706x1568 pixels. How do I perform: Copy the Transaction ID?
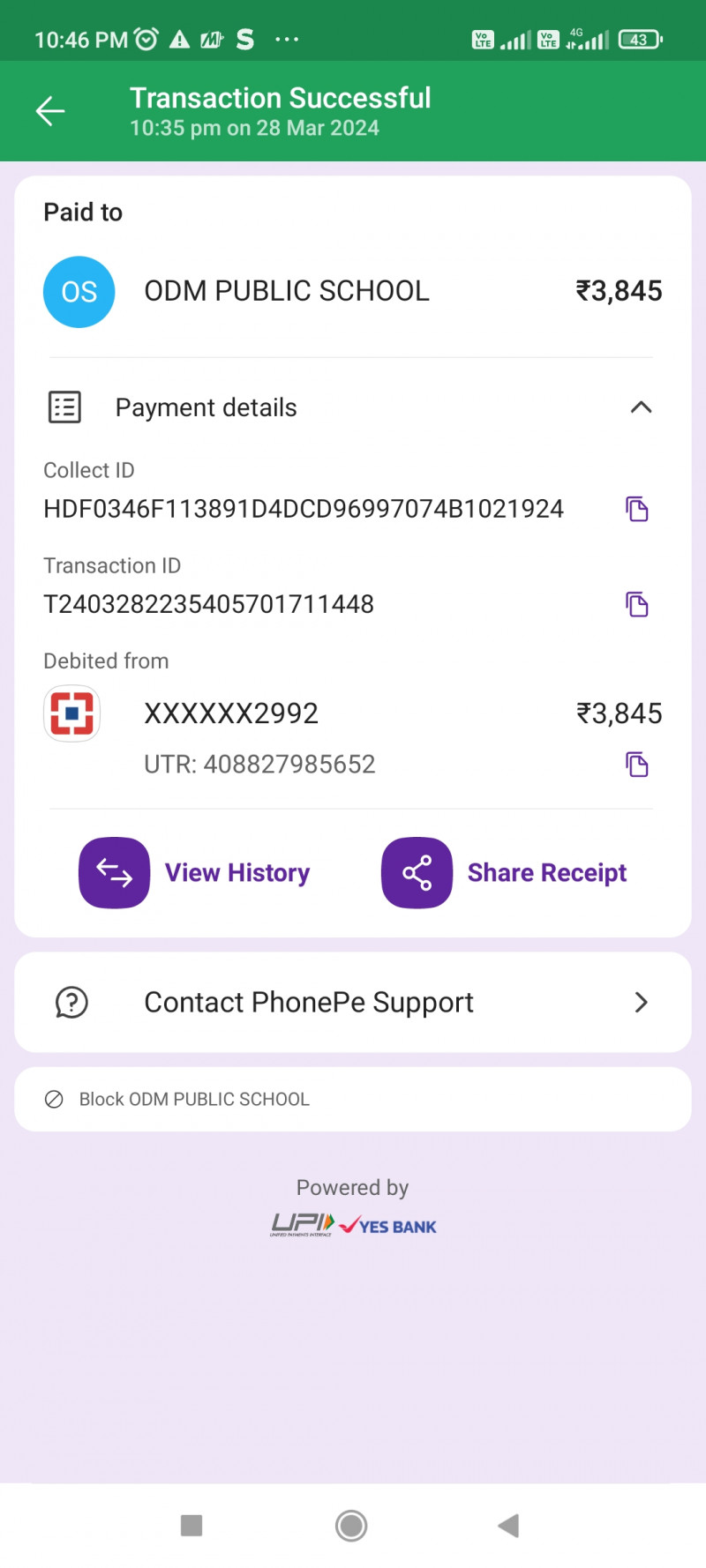637,605
